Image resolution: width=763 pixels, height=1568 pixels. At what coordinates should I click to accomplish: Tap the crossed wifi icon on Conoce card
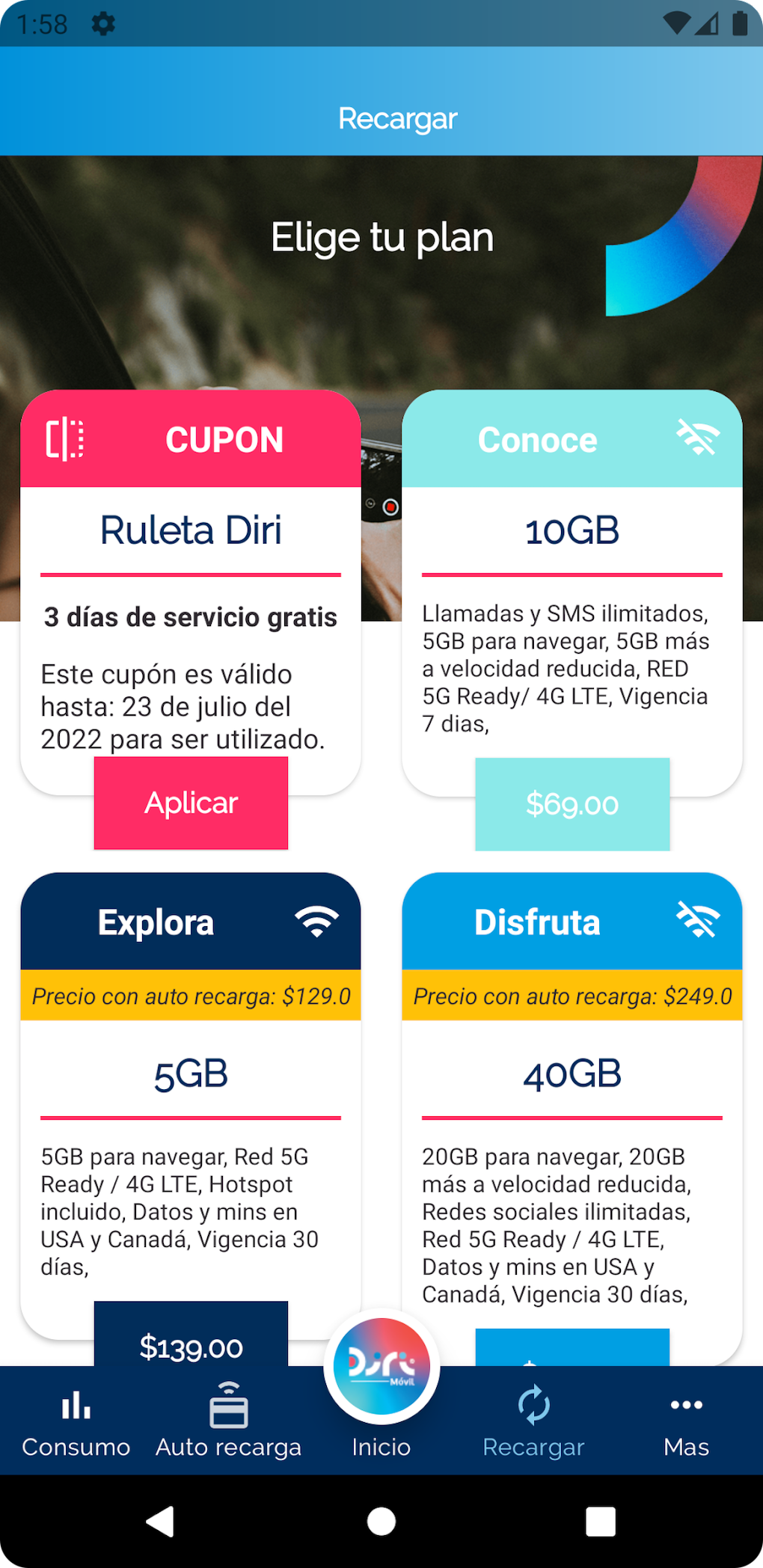(x=696, y=439)
